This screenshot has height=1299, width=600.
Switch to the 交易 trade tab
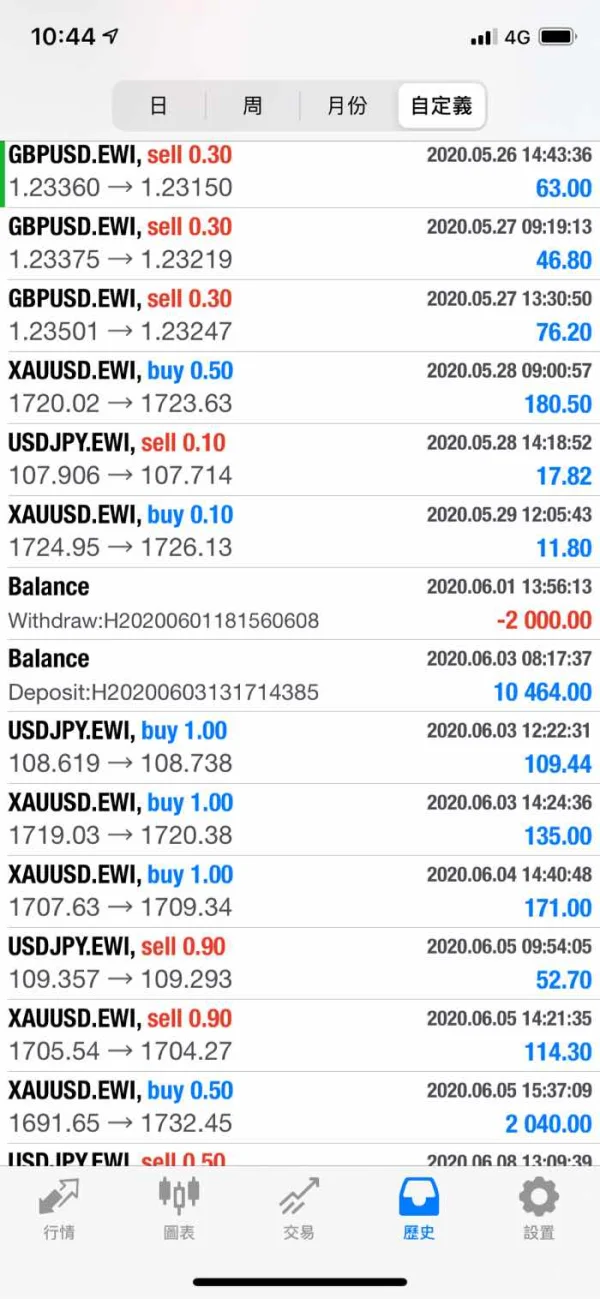(299, 1208)
